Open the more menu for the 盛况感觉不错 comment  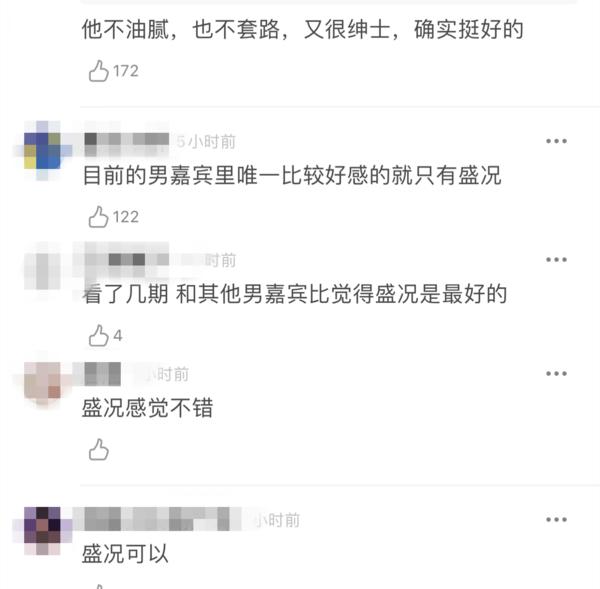(556, 374)
